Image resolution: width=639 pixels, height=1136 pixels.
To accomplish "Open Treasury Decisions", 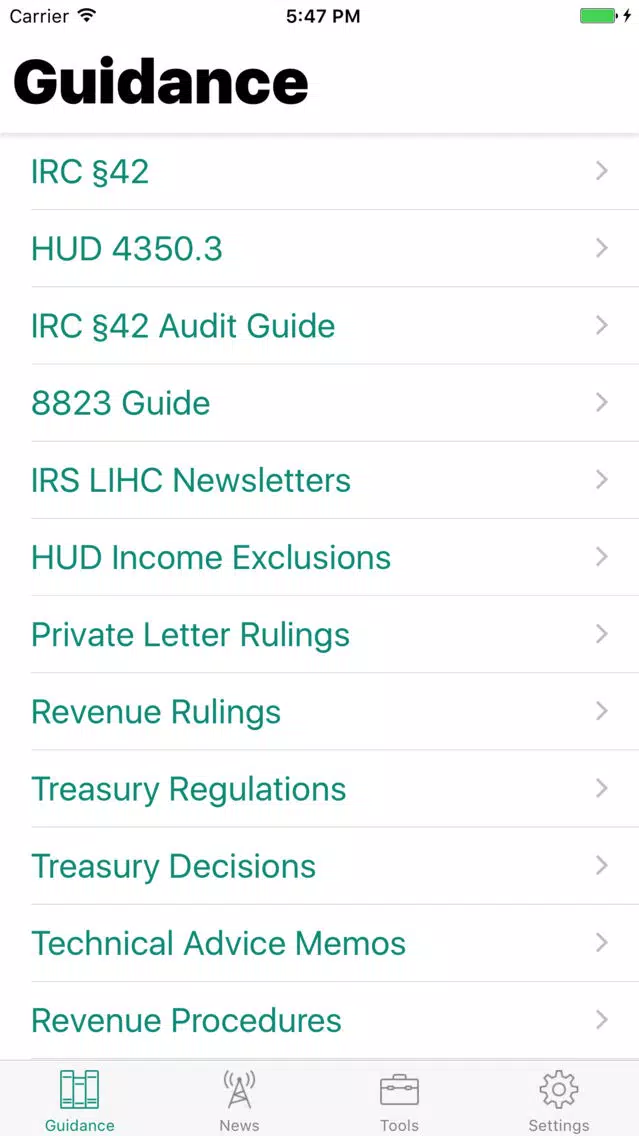I will [x=320, y=866].
